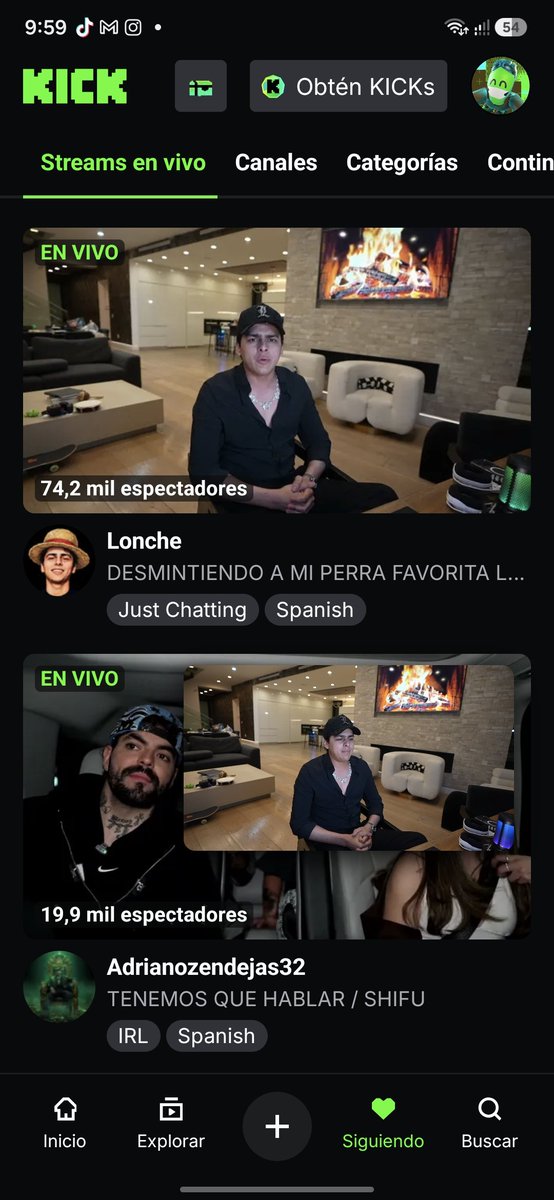Tap the Just Chatting category chip
Image resolution: width=554 pixels, height=1200 pixels.
[182, 610]
